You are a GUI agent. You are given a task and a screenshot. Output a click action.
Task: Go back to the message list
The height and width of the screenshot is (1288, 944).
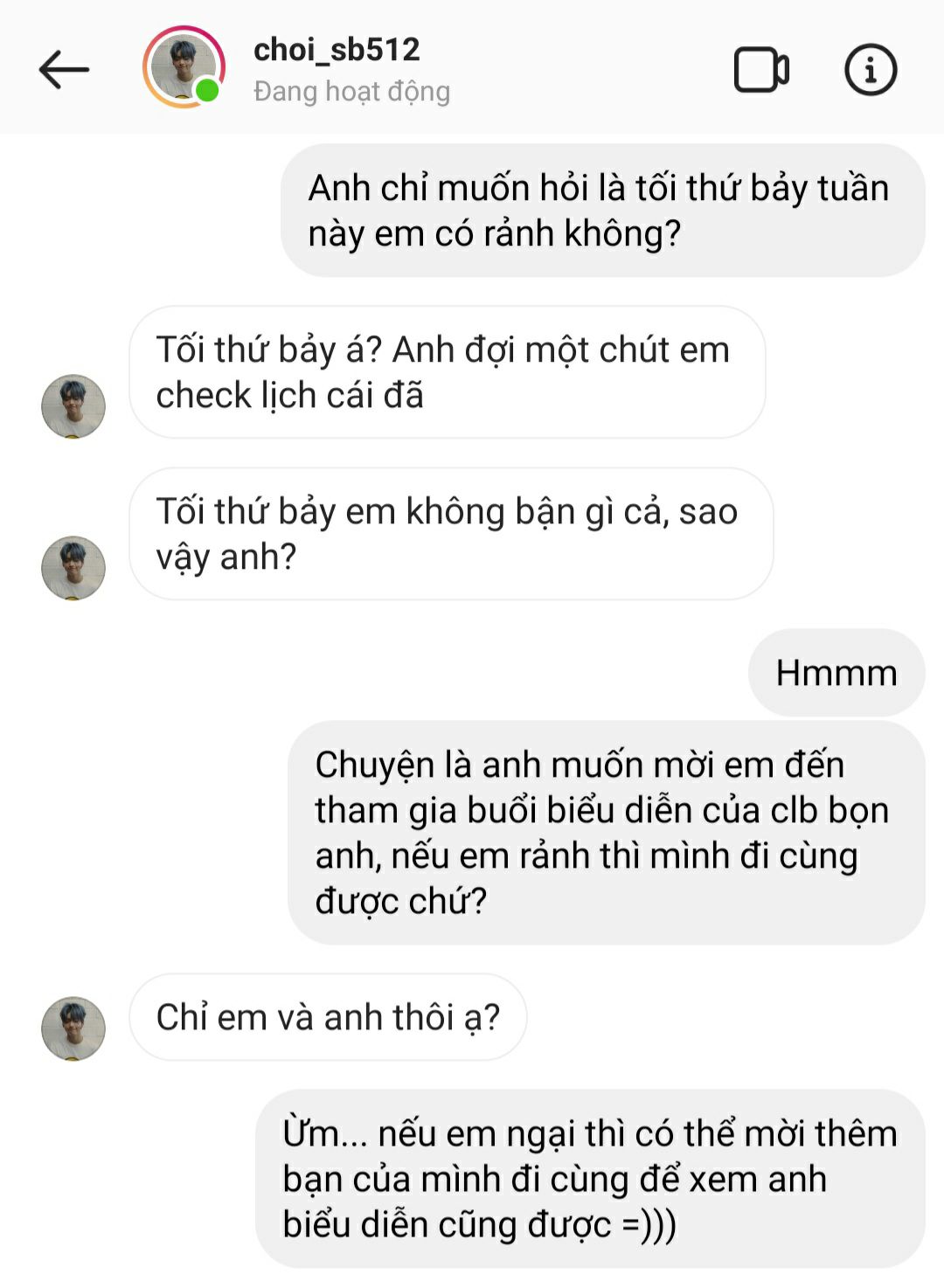(64, 69)
